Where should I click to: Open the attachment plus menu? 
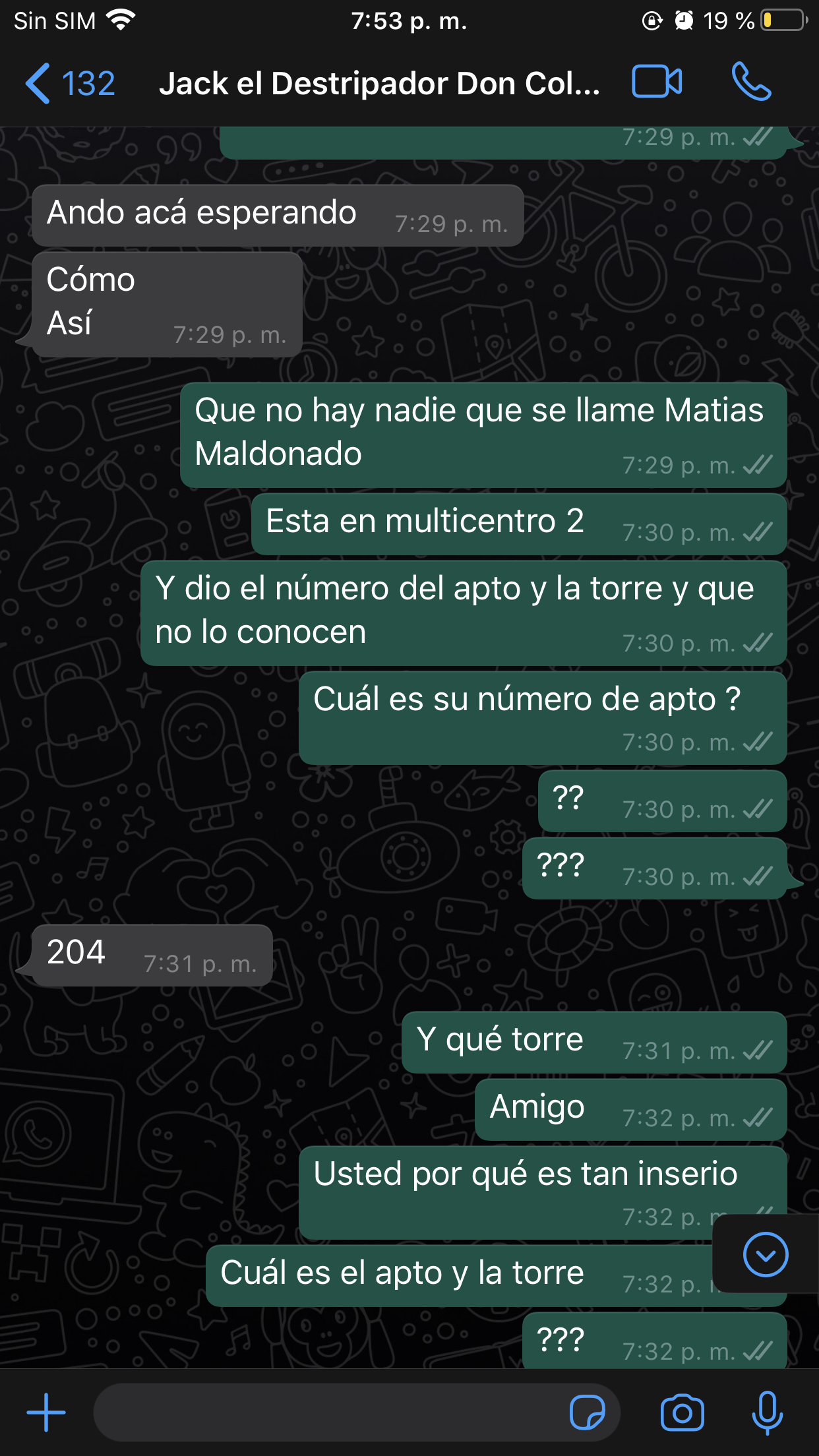click(x=46, y=1412)
